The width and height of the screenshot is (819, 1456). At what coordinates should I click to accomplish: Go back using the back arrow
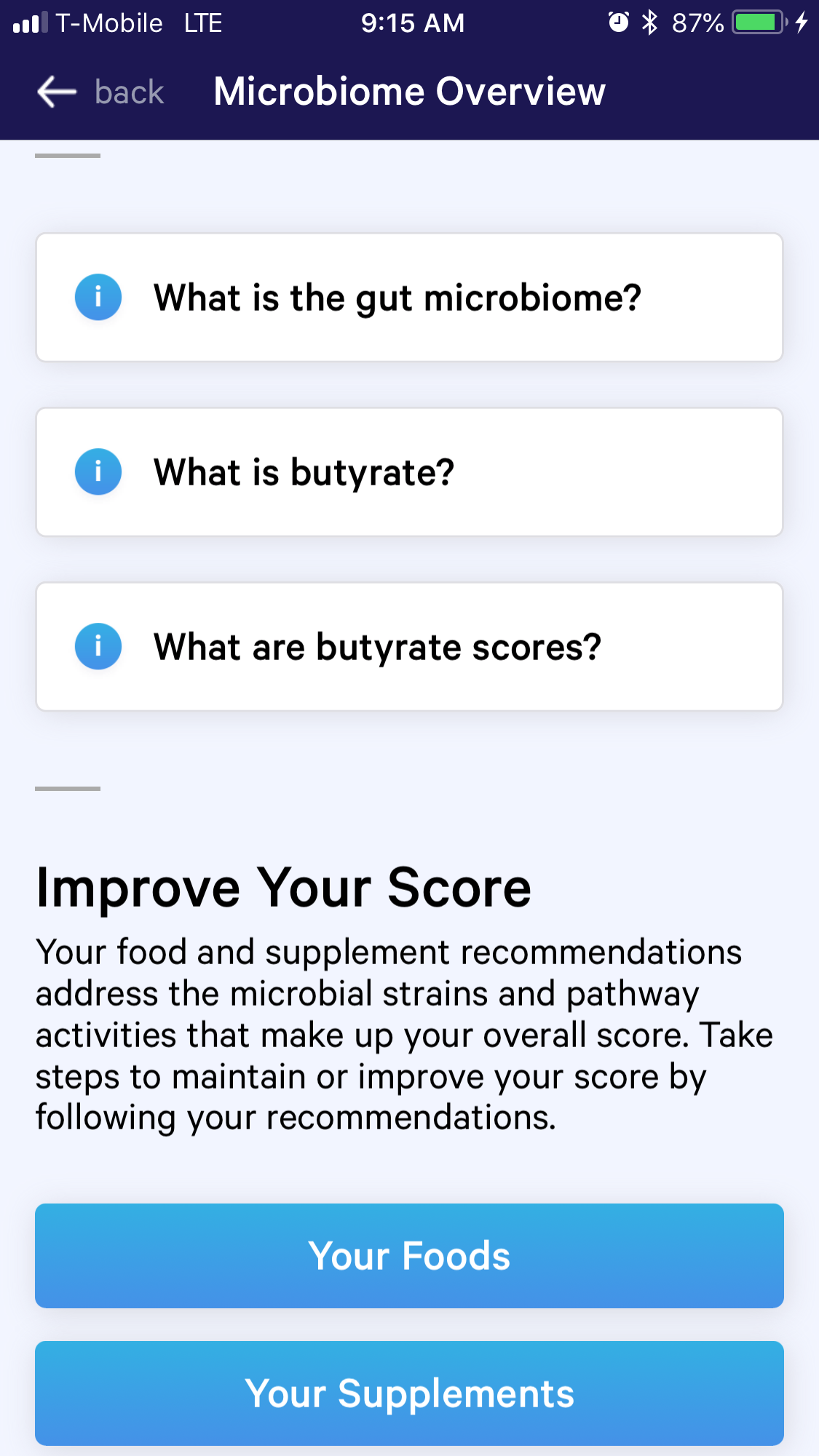click(57, 92)
